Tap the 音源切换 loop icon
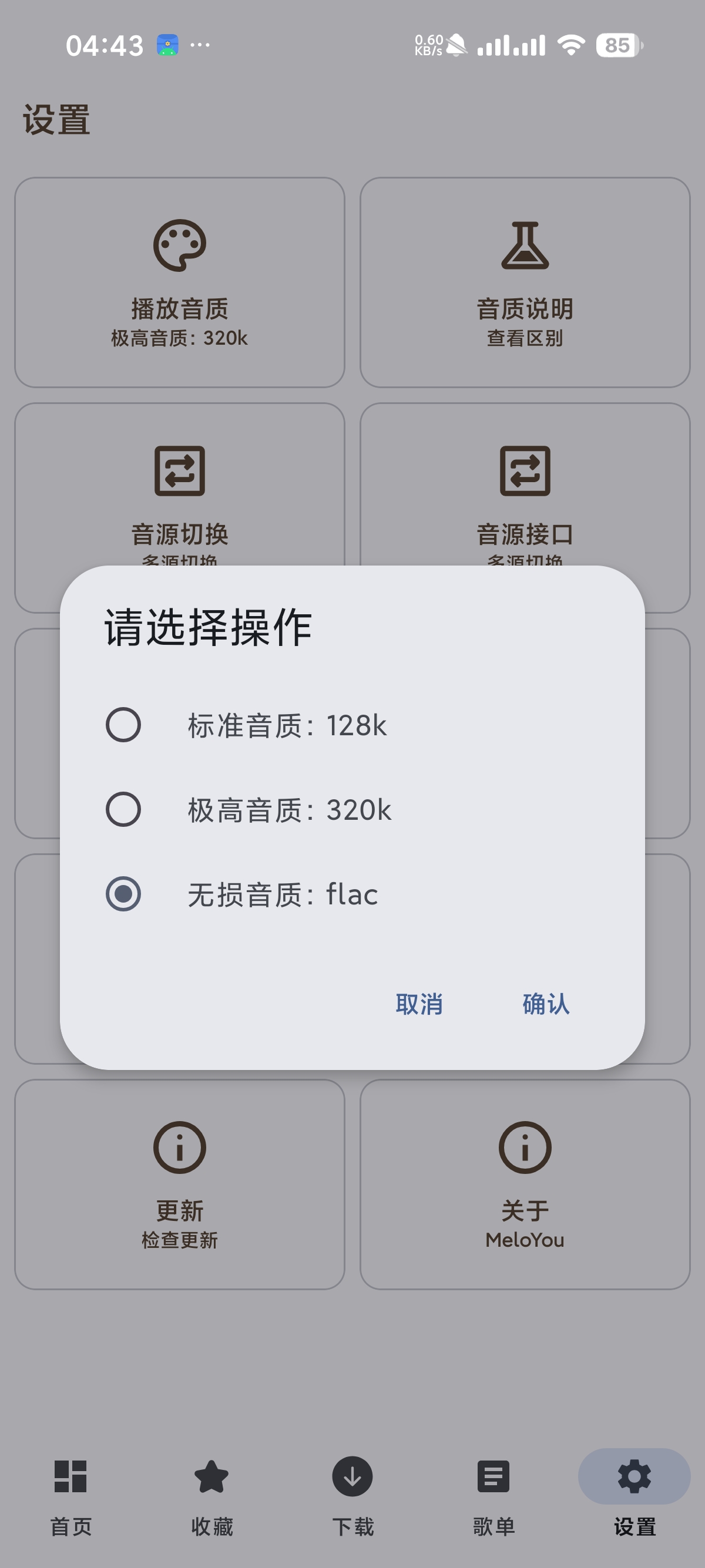This screenshot has height=1568, width=705. click(x=180, y=472)
